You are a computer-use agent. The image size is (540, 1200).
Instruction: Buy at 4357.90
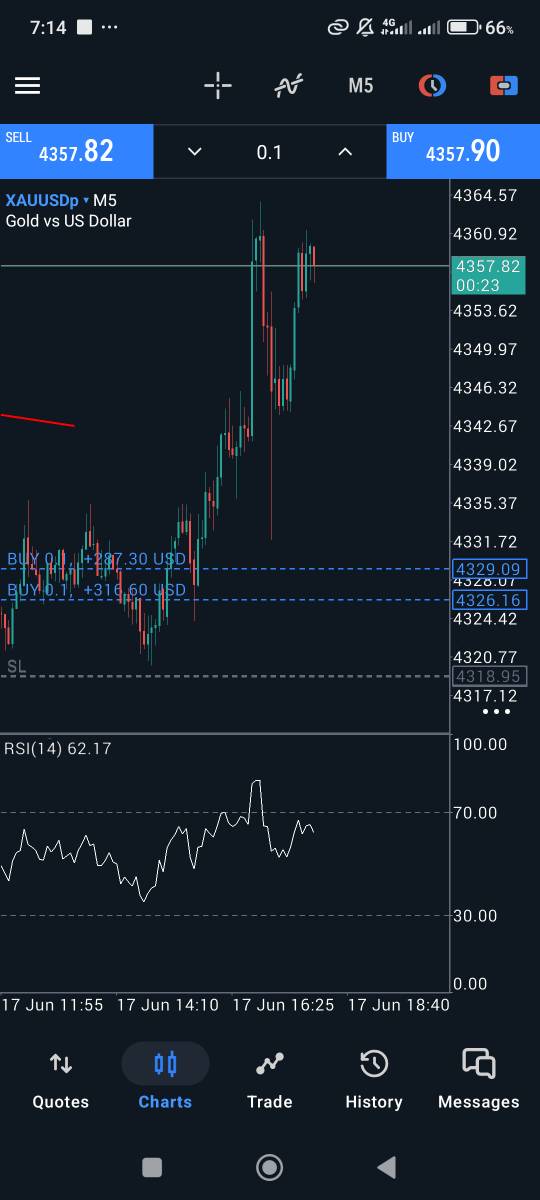coord(463,151)
